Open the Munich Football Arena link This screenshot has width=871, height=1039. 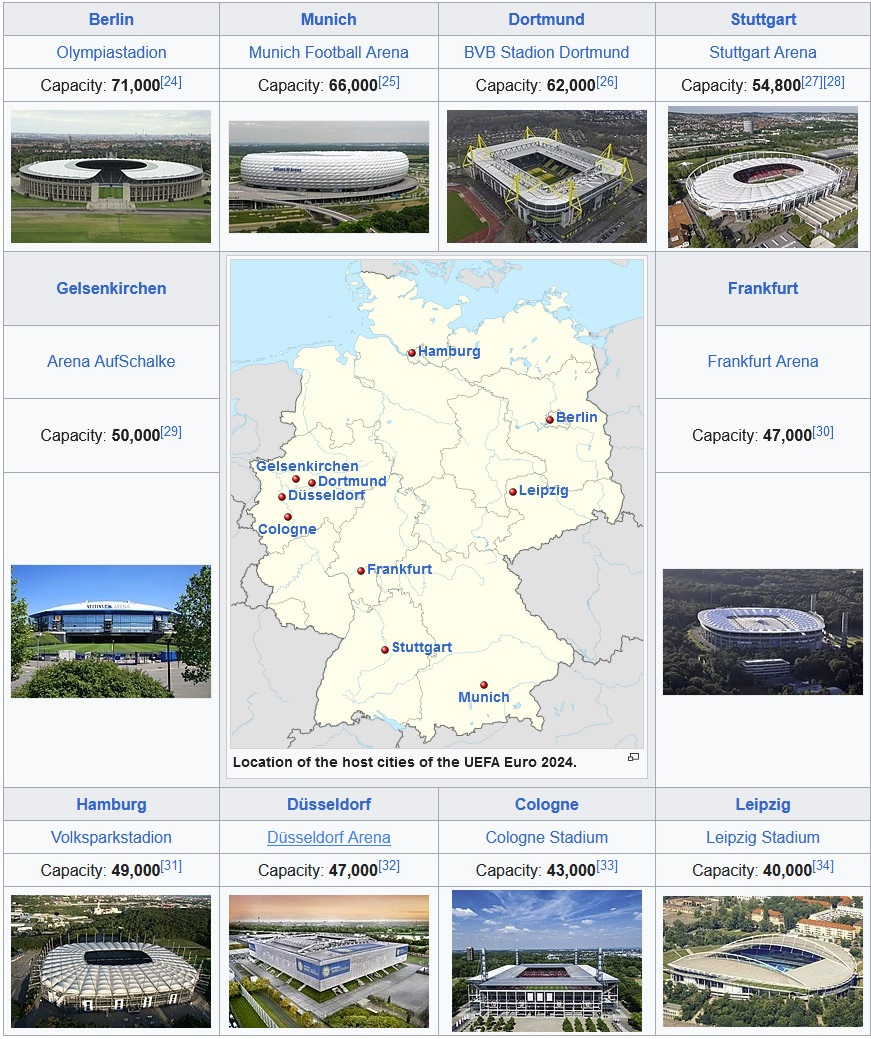click(328, 52)
